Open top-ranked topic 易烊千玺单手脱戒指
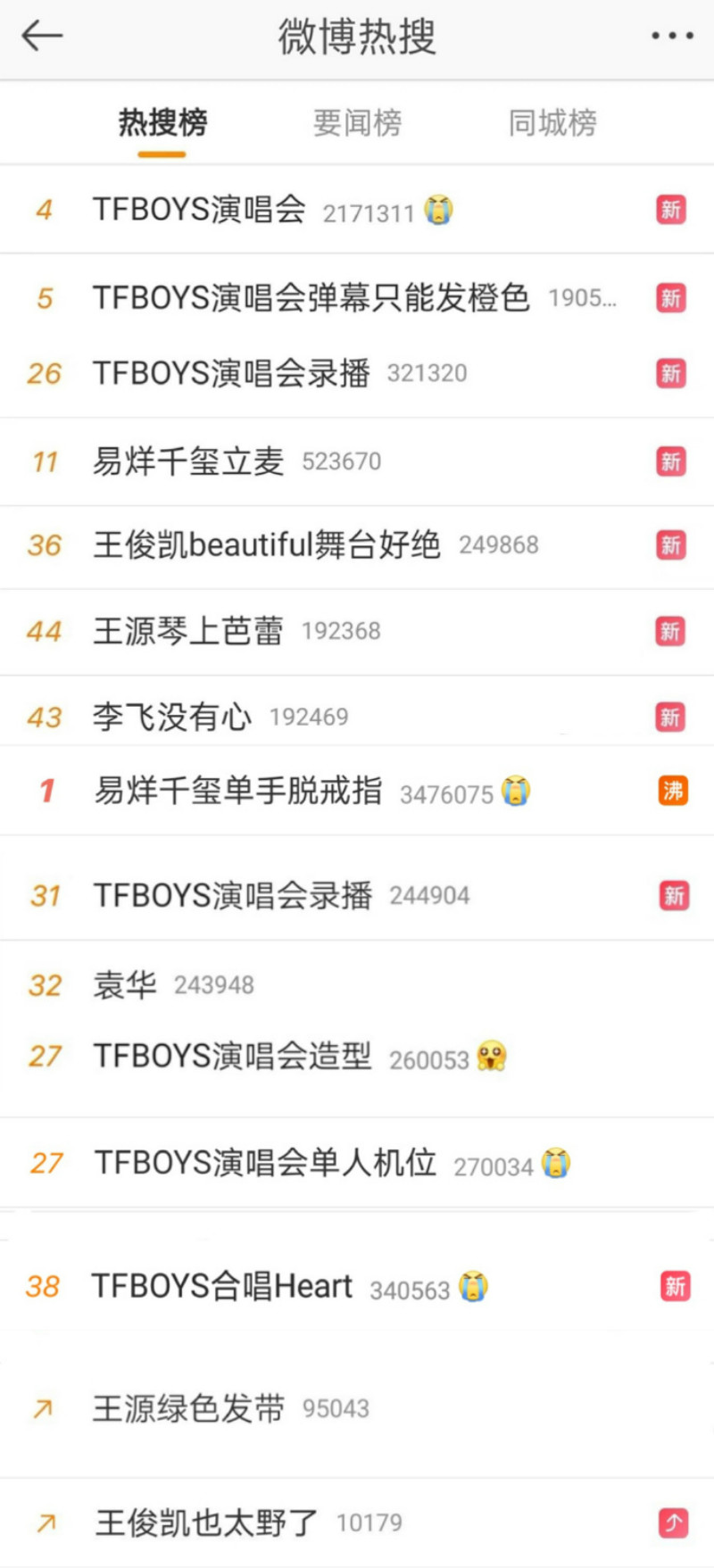Image resolution: width=714 pixels, height=1568 pixels. (x=238, y=791)
